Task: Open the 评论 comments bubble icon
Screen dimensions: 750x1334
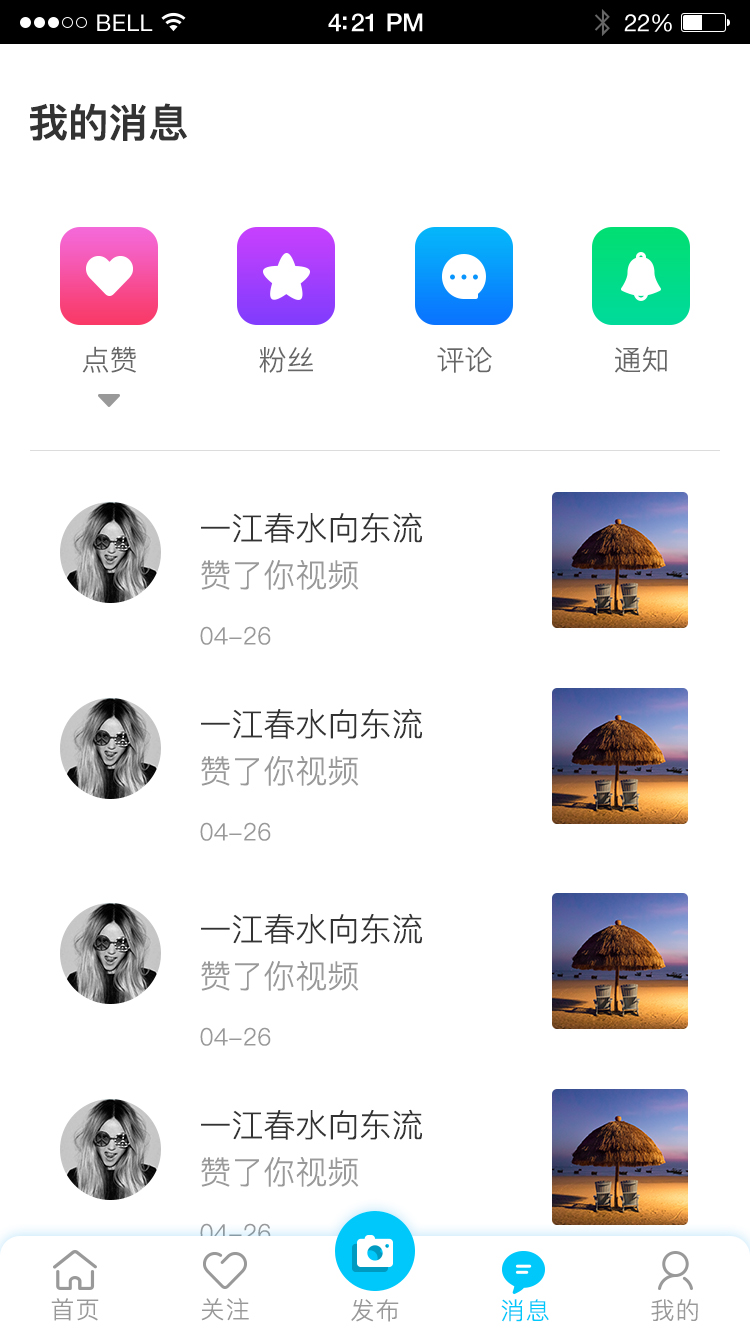Action: point(464,276)
